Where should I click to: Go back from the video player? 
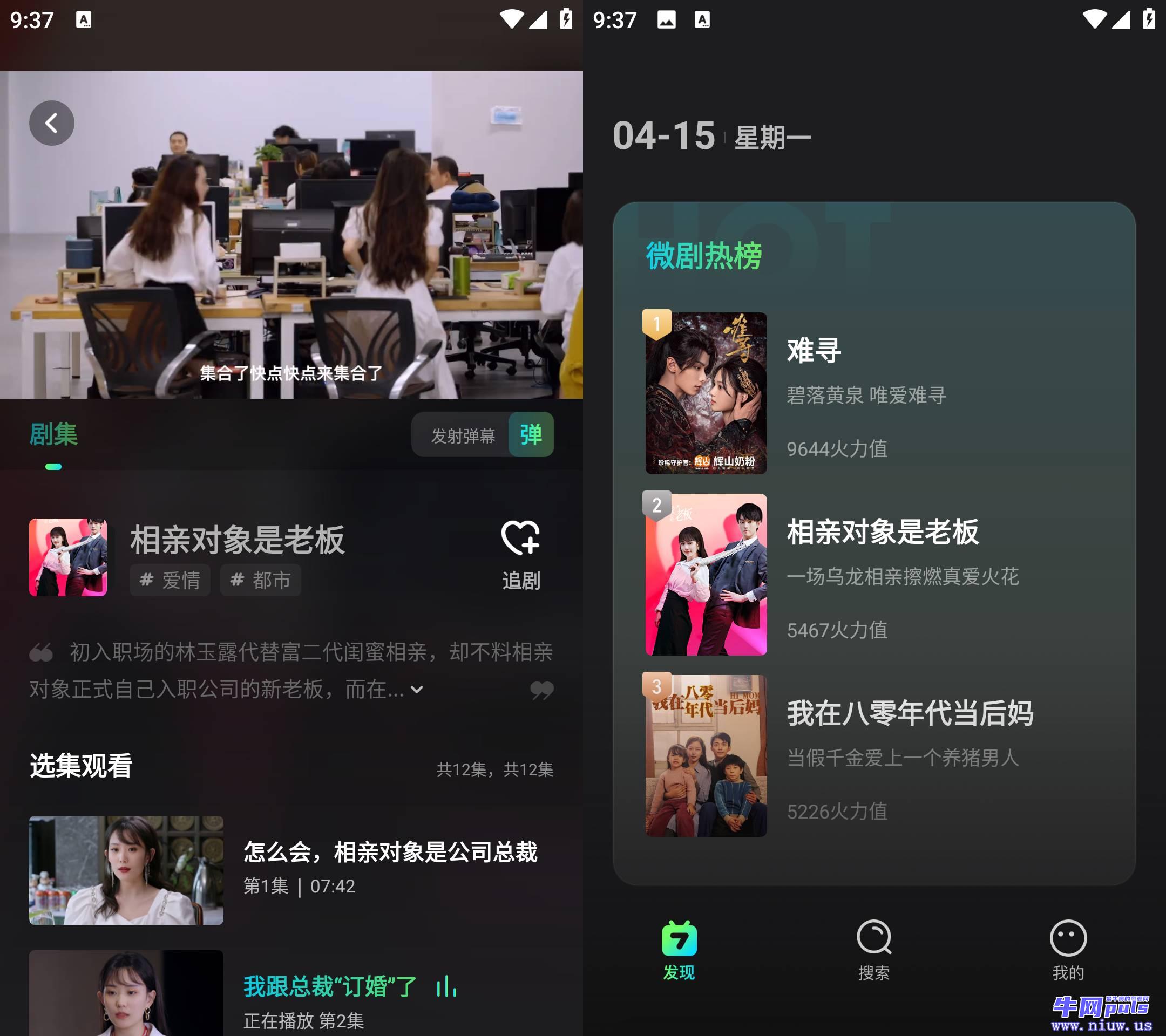click(x=51, y=123)
